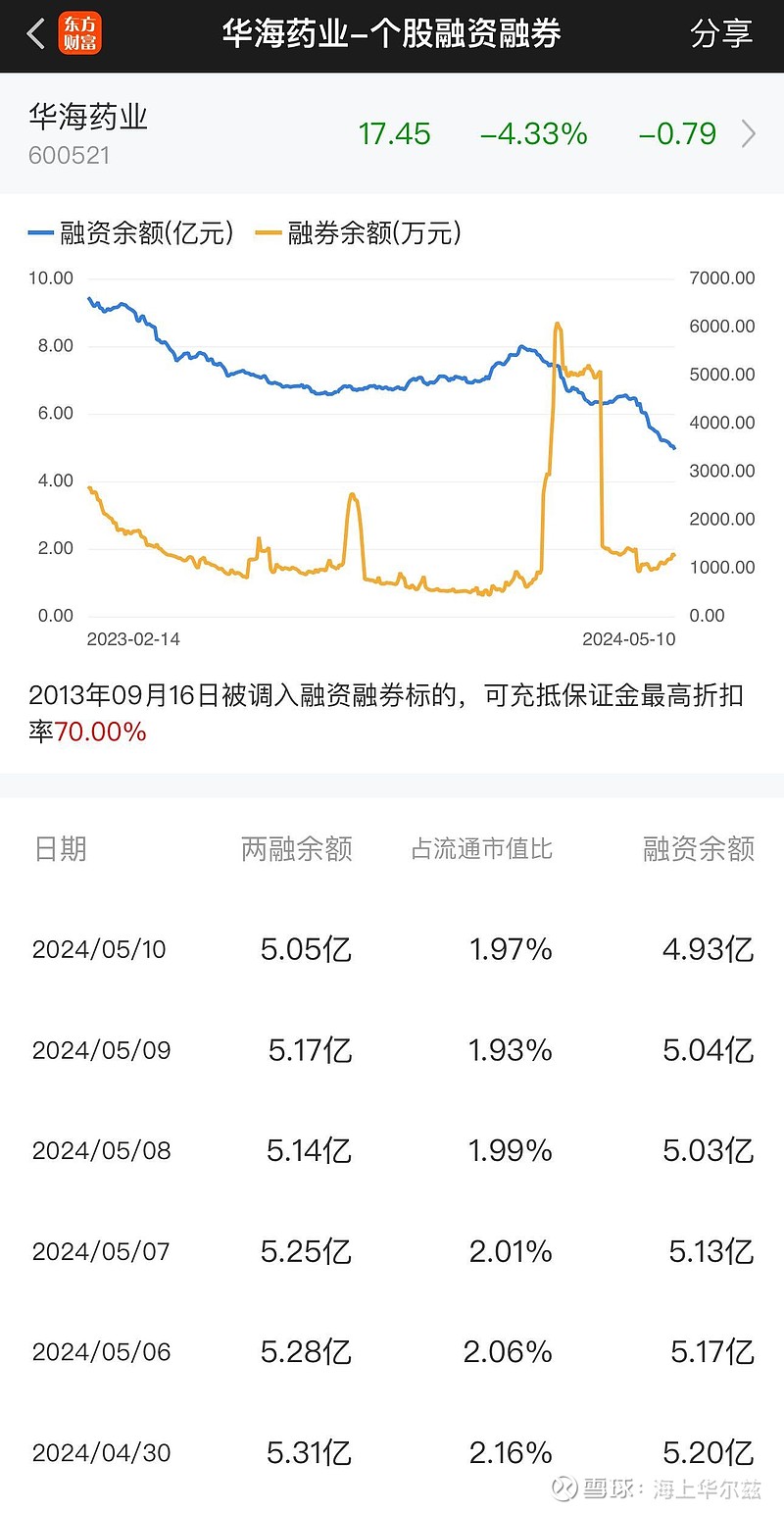Image resolution: width=784 pixels, height=1513 pixels.
Task: Select the 华海药业 stock name
Action: click(x=87, y=116)
